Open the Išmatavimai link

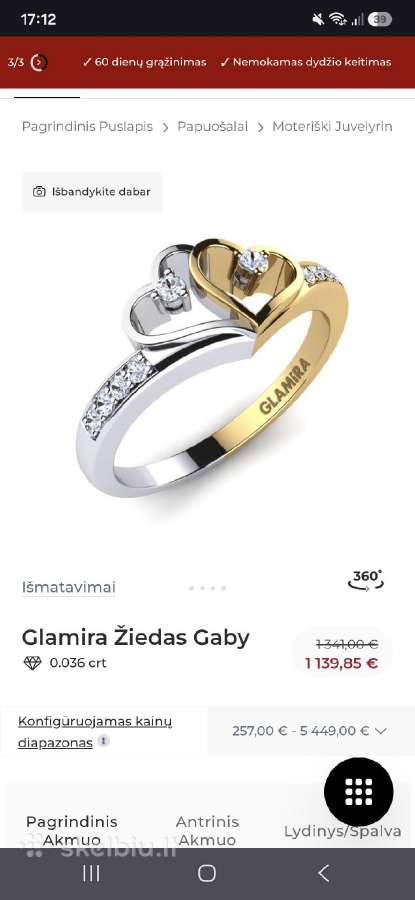click(x=69, y=587)
